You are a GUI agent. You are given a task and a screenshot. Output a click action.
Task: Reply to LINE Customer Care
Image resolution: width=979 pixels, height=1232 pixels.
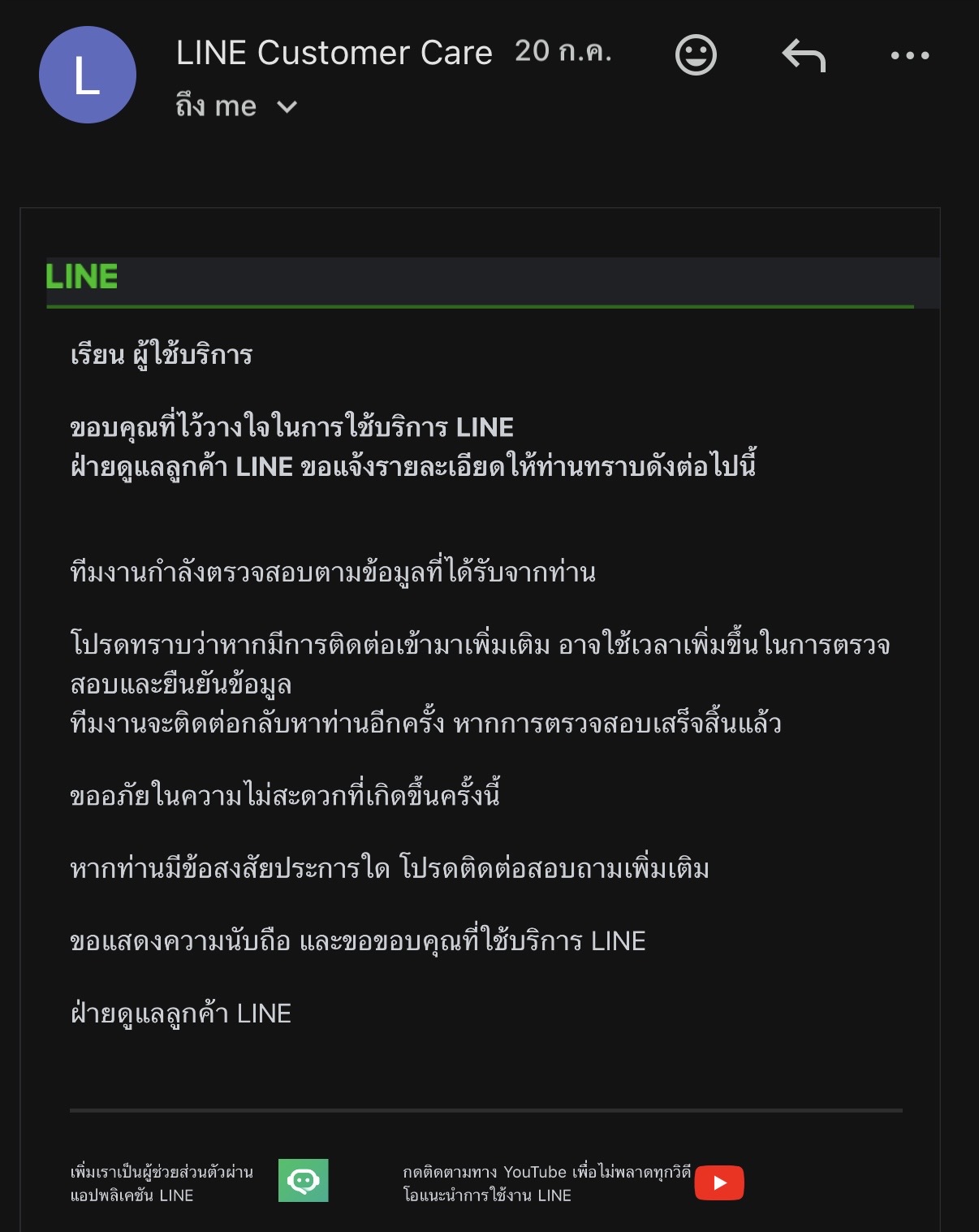click(x=804, y=55)
